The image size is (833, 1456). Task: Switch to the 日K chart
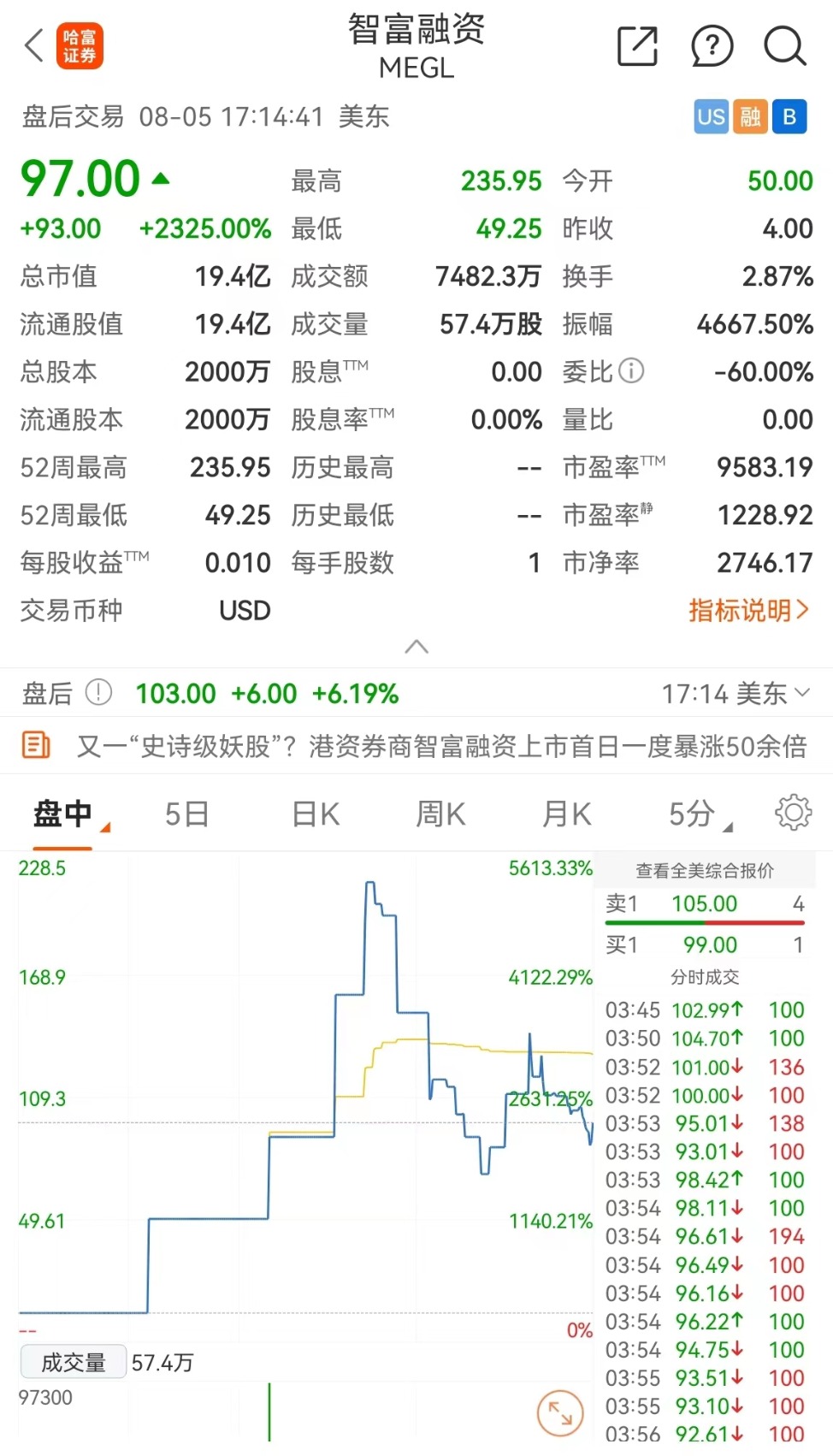(316, 814)
